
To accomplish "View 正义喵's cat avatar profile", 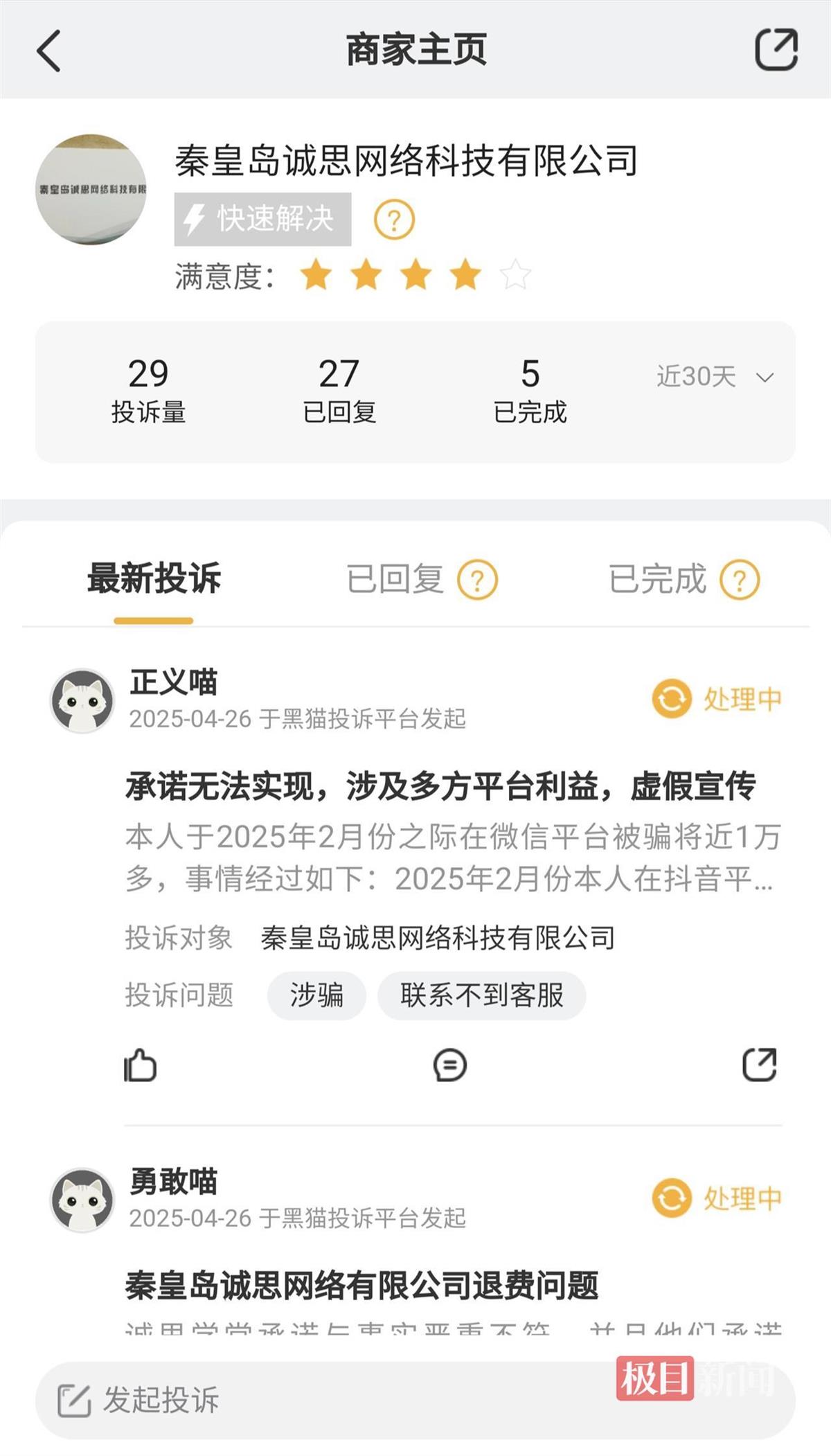I will click(82, 701).
